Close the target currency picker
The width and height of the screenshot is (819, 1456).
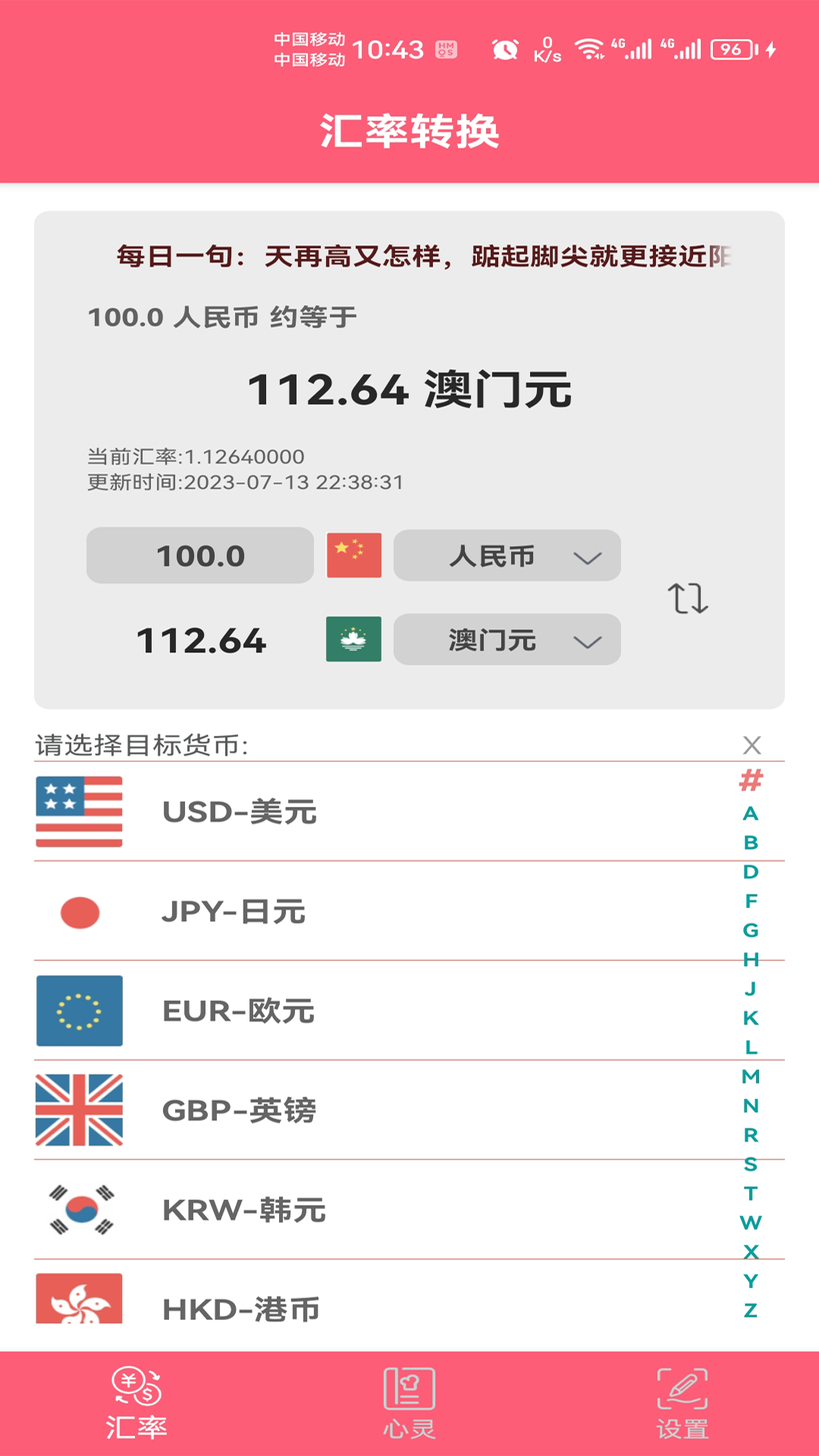pyautogui.click(x=752, y=745)
